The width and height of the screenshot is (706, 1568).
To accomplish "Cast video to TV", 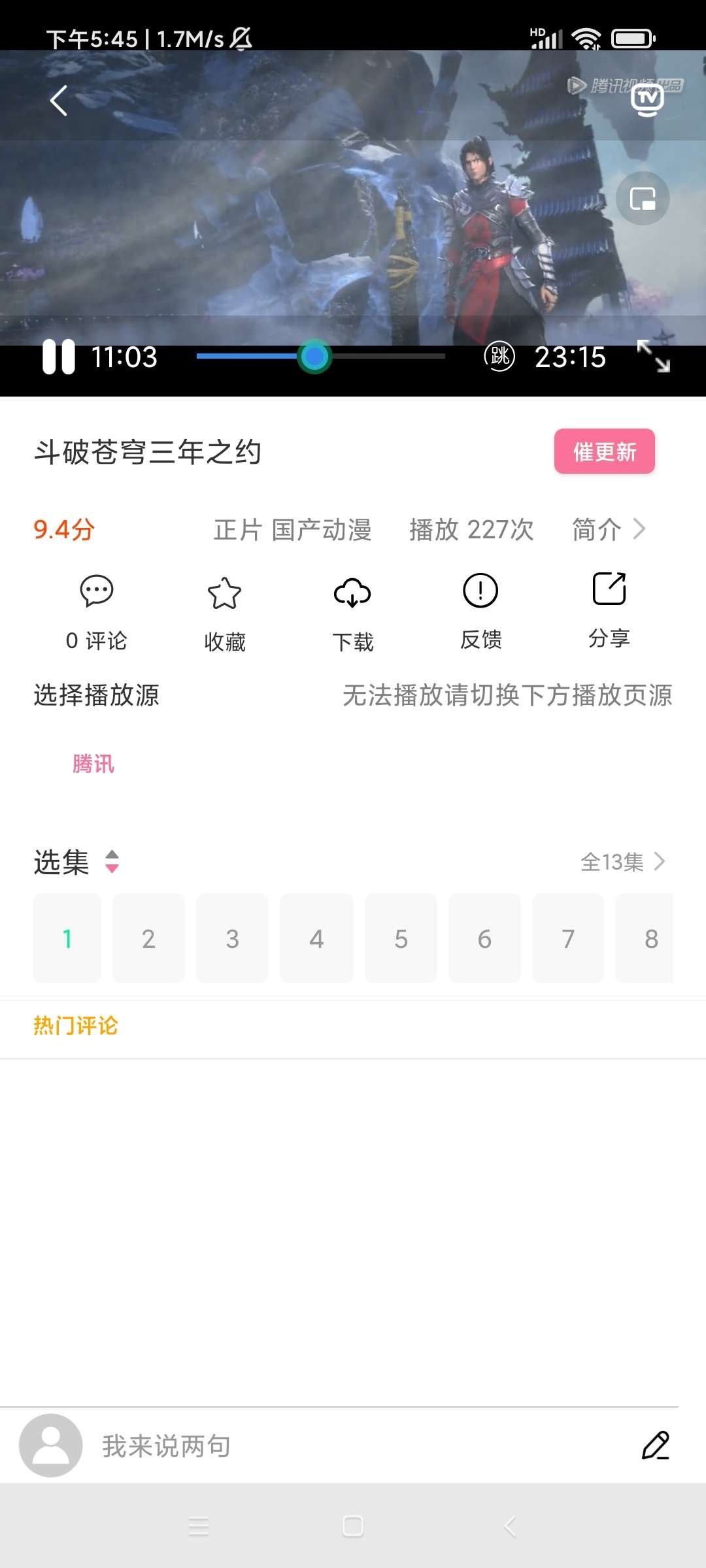I will pyautogui.click(x=647, y=100).
